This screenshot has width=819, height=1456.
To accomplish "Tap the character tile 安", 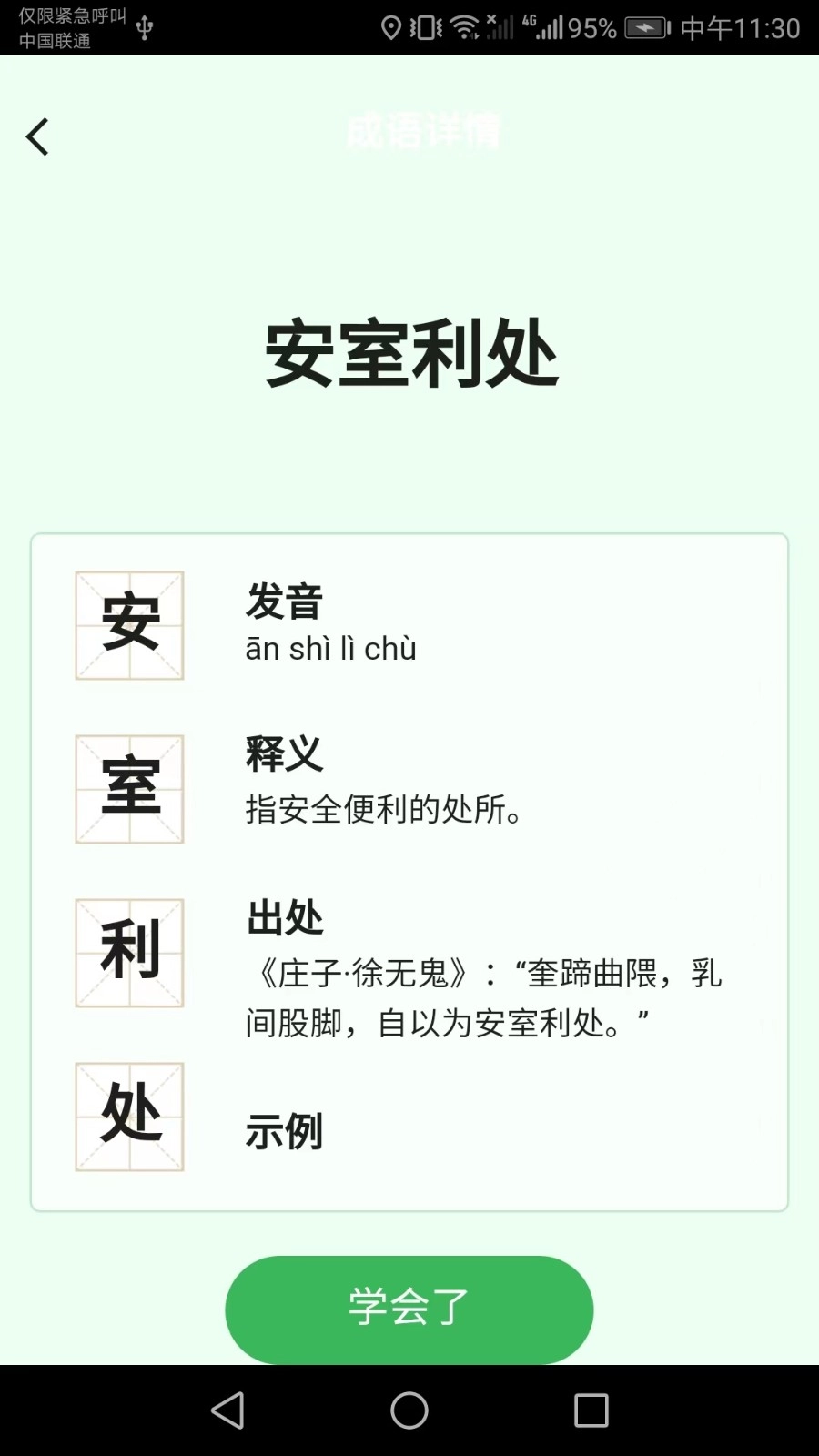I will pos(129,624).
